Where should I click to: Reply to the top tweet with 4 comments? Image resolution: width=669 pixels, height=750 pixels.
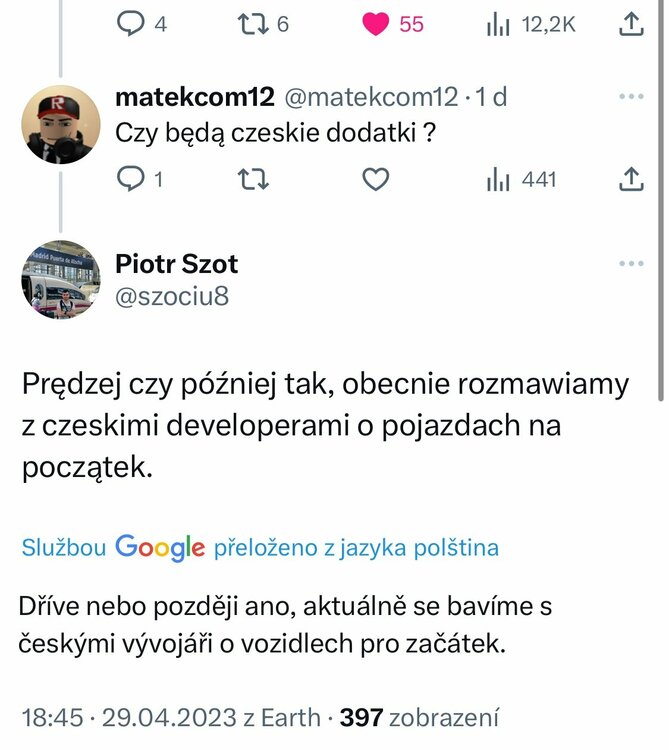coord(132,24)
